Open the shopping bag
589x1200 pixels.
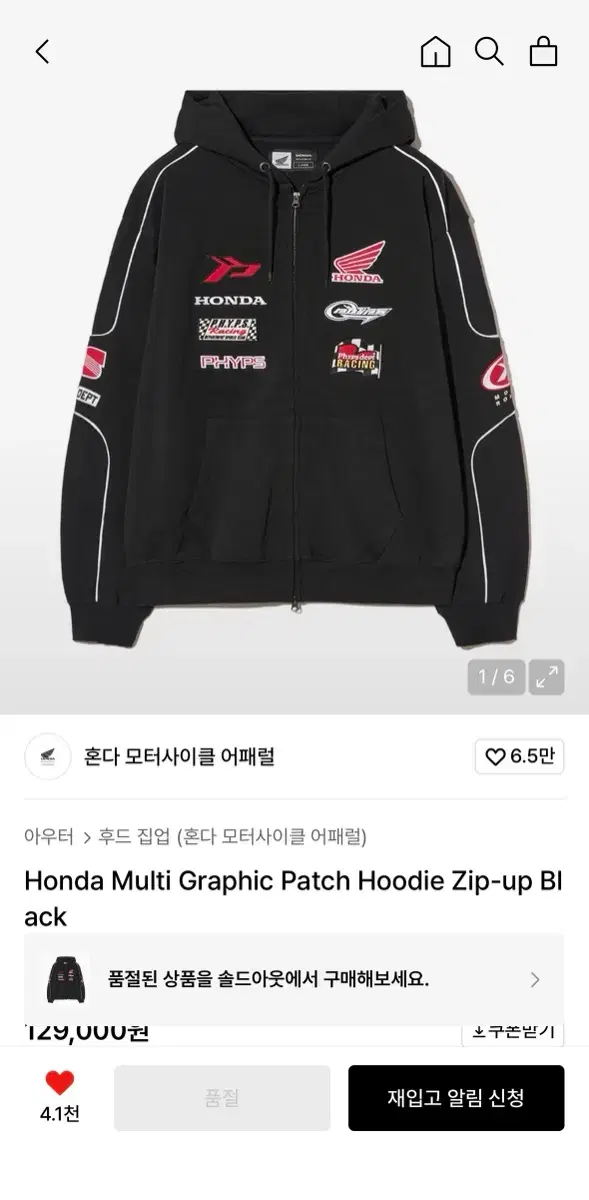[x=543, y=51]
